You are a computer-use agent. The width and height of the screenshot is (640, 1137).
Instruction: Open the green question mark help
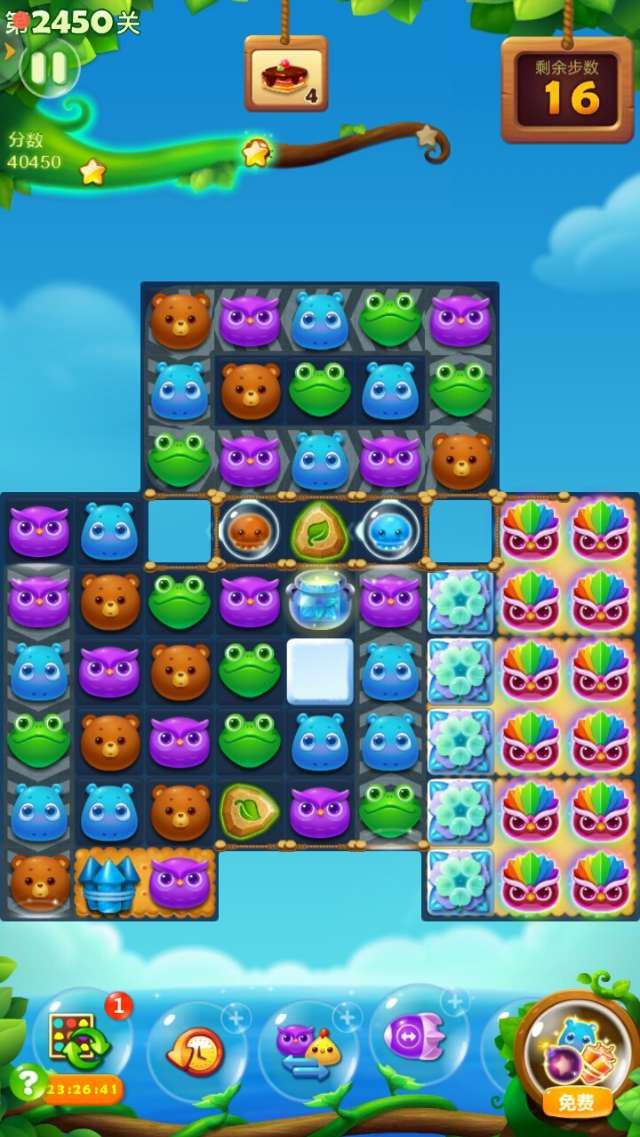25,1082
